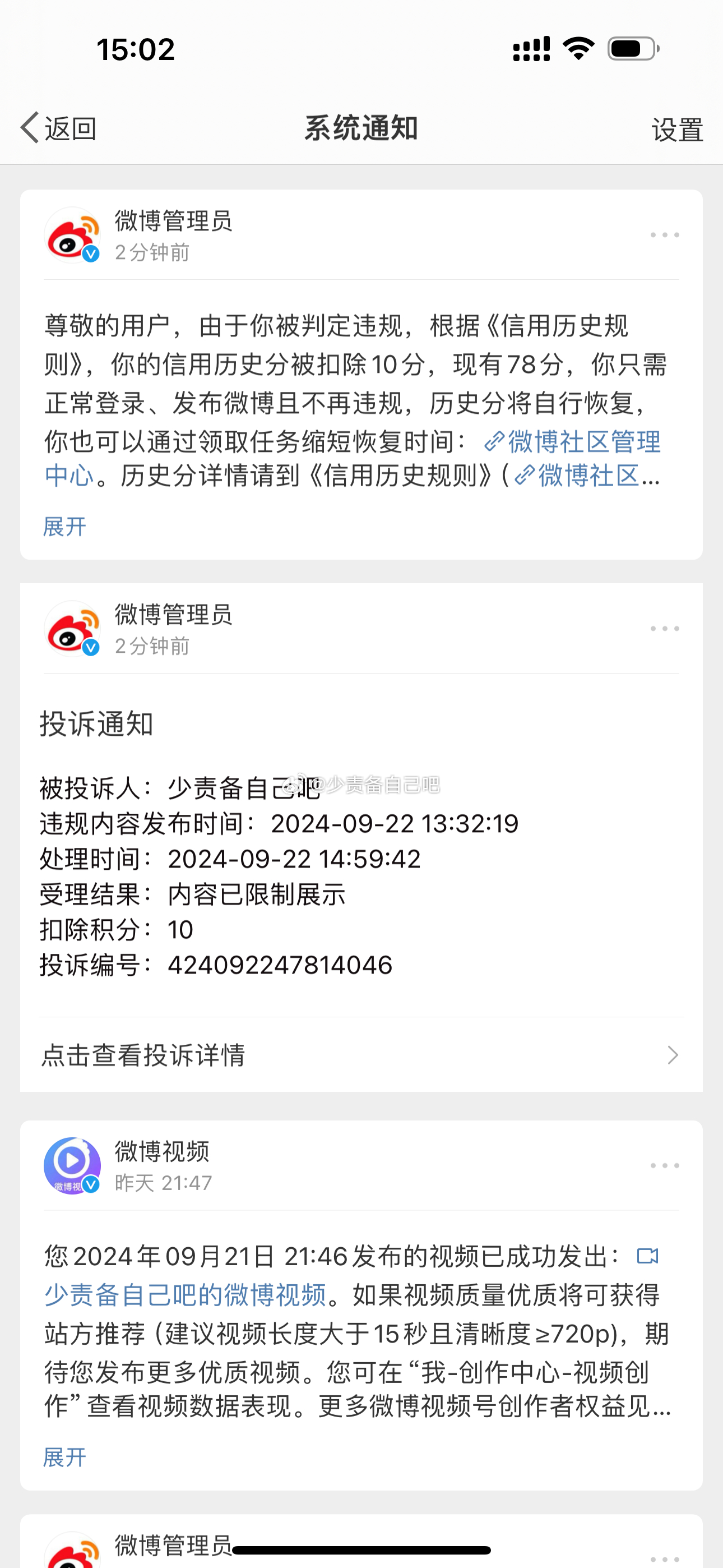Expand the credit-deduction notice with 展开
The height and width of the screenshot is (1568, 723).
pyautogui.click(x=64, y=527)
